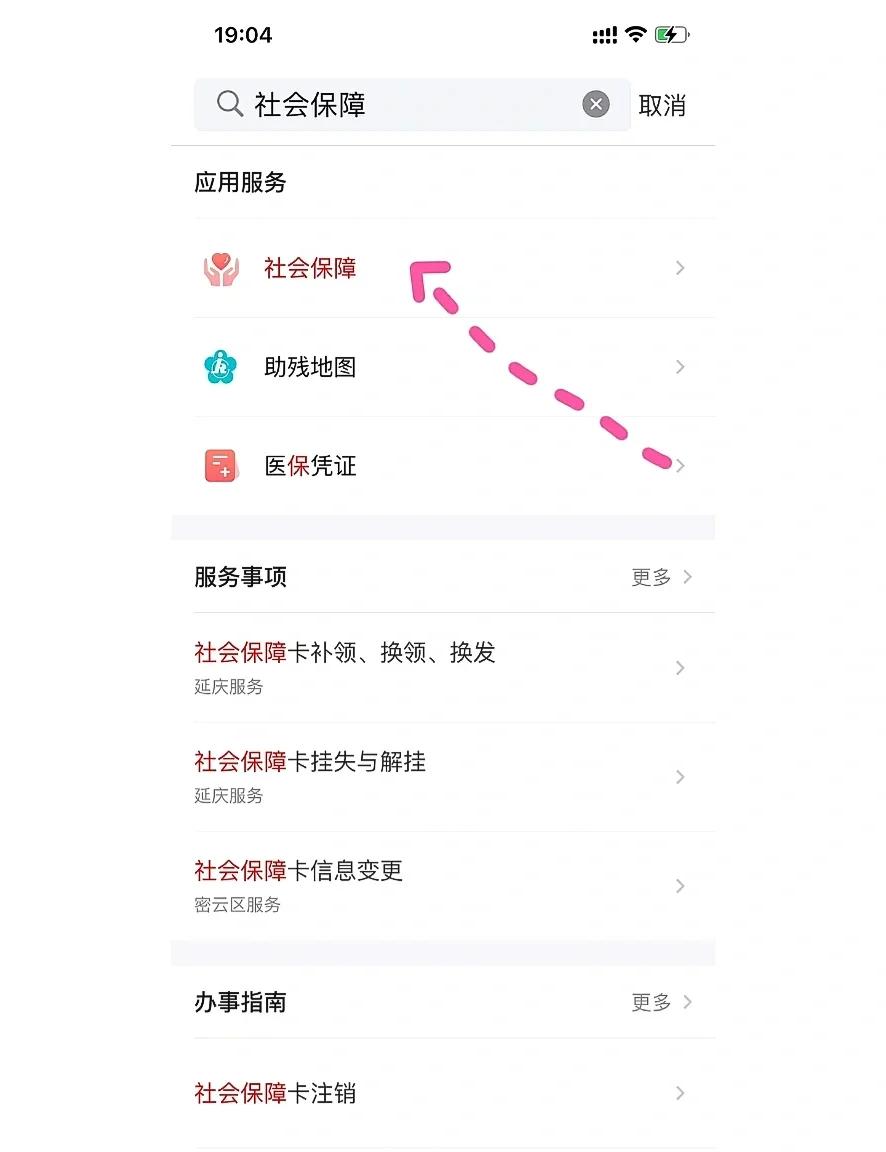Clear the search text with the X icon
The height and width of the screenshot is (1152, 886).
click(596, 104)
